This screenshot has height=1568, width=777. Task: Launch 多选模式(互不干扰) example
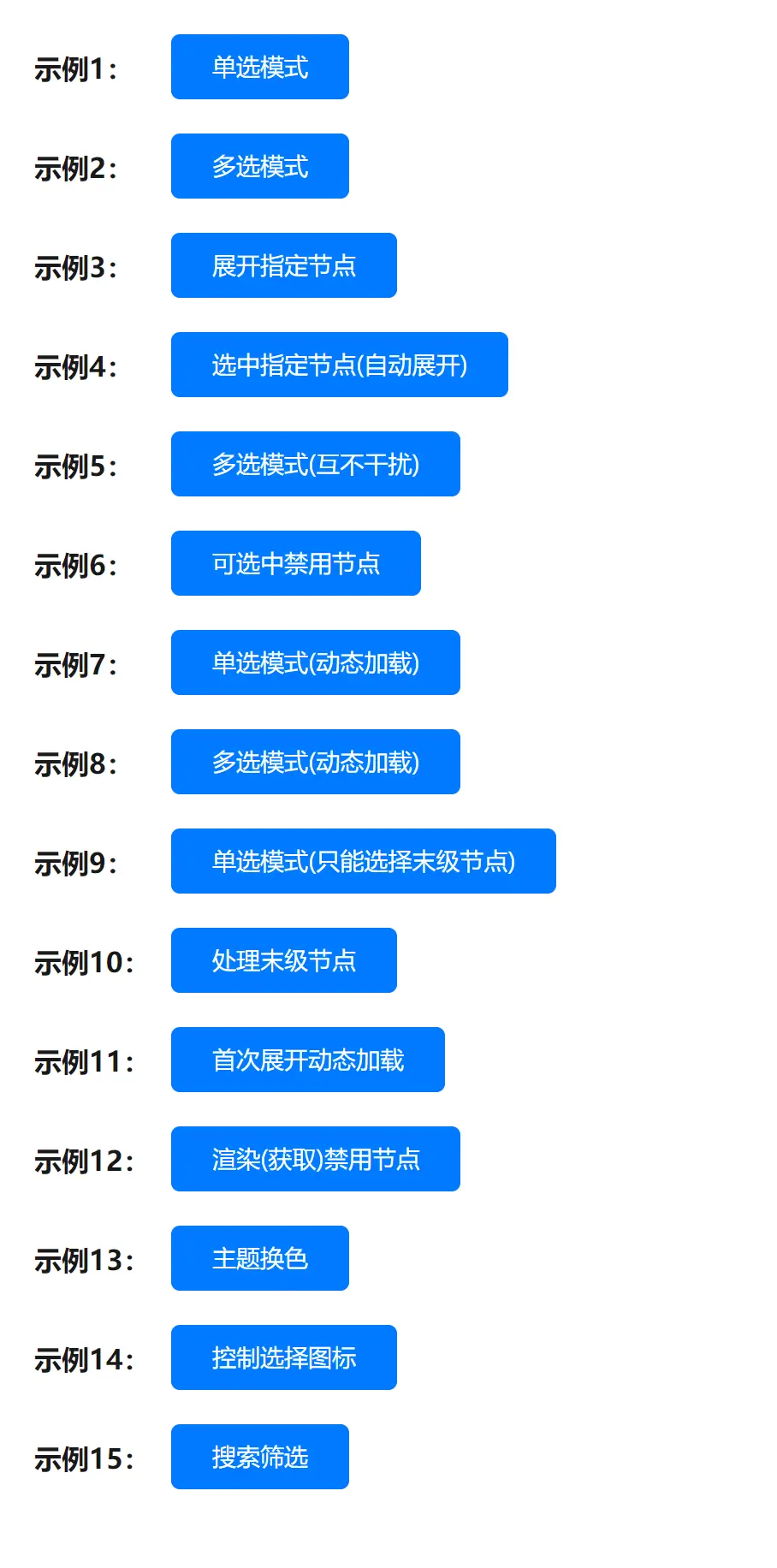[x=316, y=464]
